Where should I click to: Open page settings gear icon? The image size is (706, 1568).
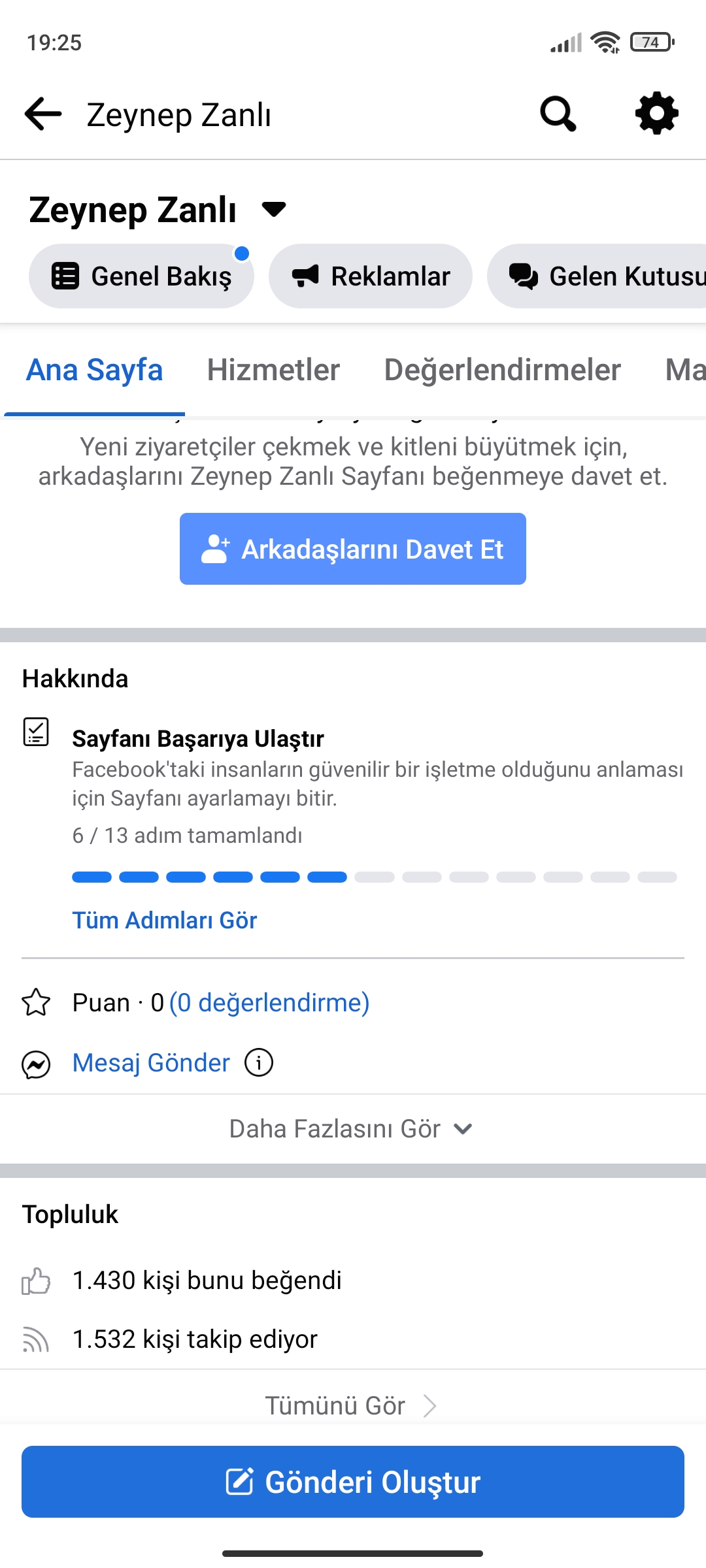coord(657,114)
